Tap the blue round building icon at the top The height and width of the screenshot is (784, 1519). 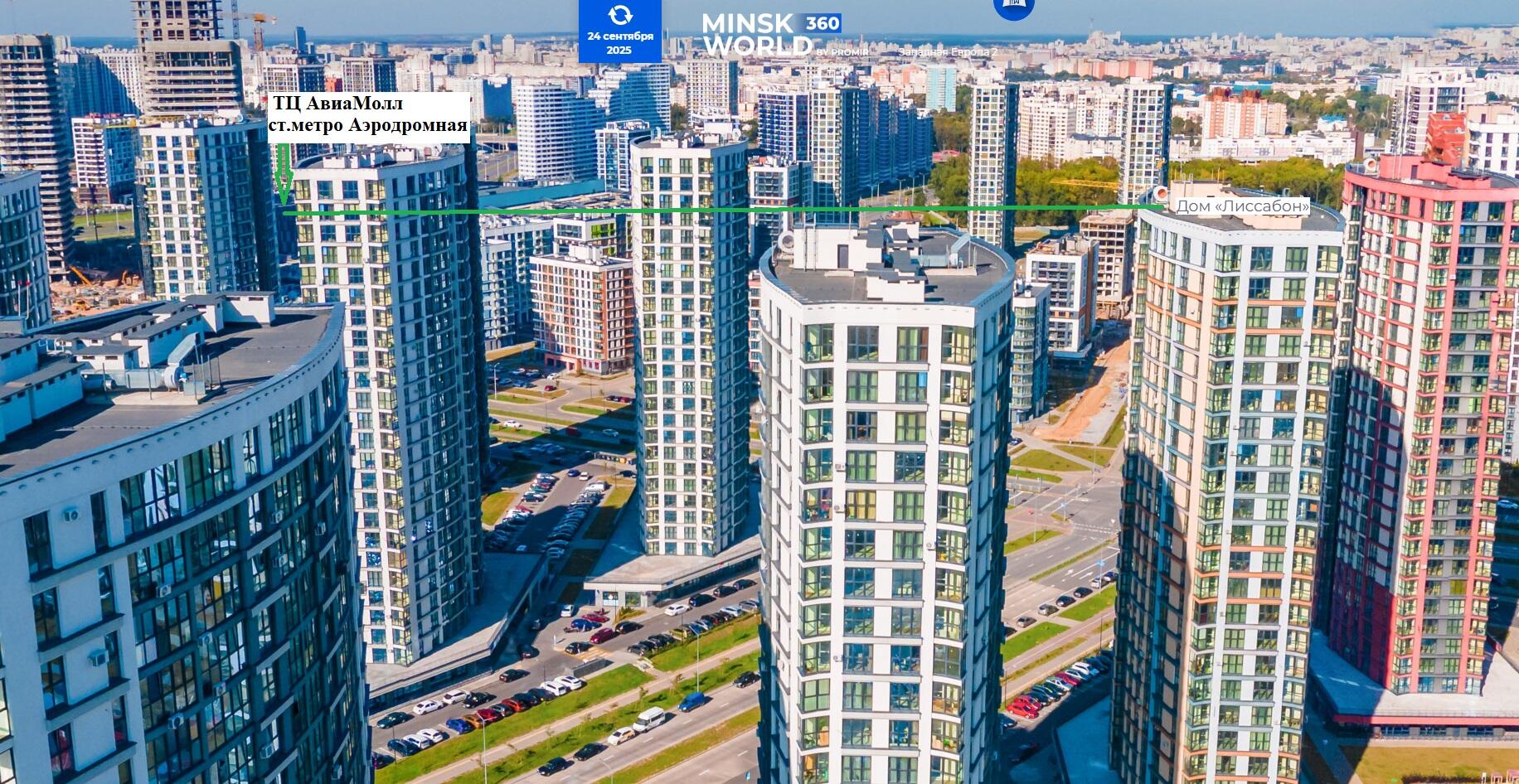pos(1013,7)
